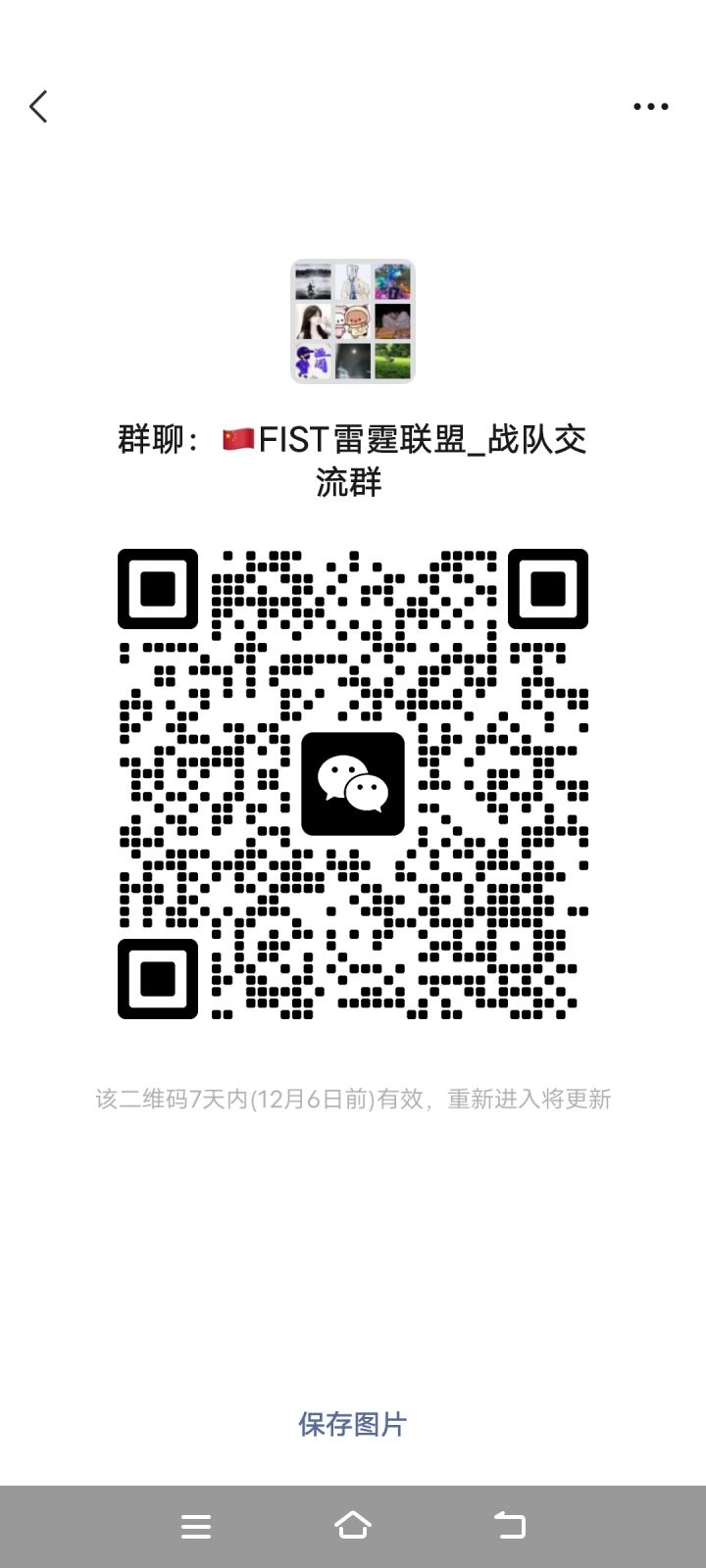This screenshot has width=706, height=1568.
Task: Tap the home button in the navigation bar
Action: point(353,1525)
